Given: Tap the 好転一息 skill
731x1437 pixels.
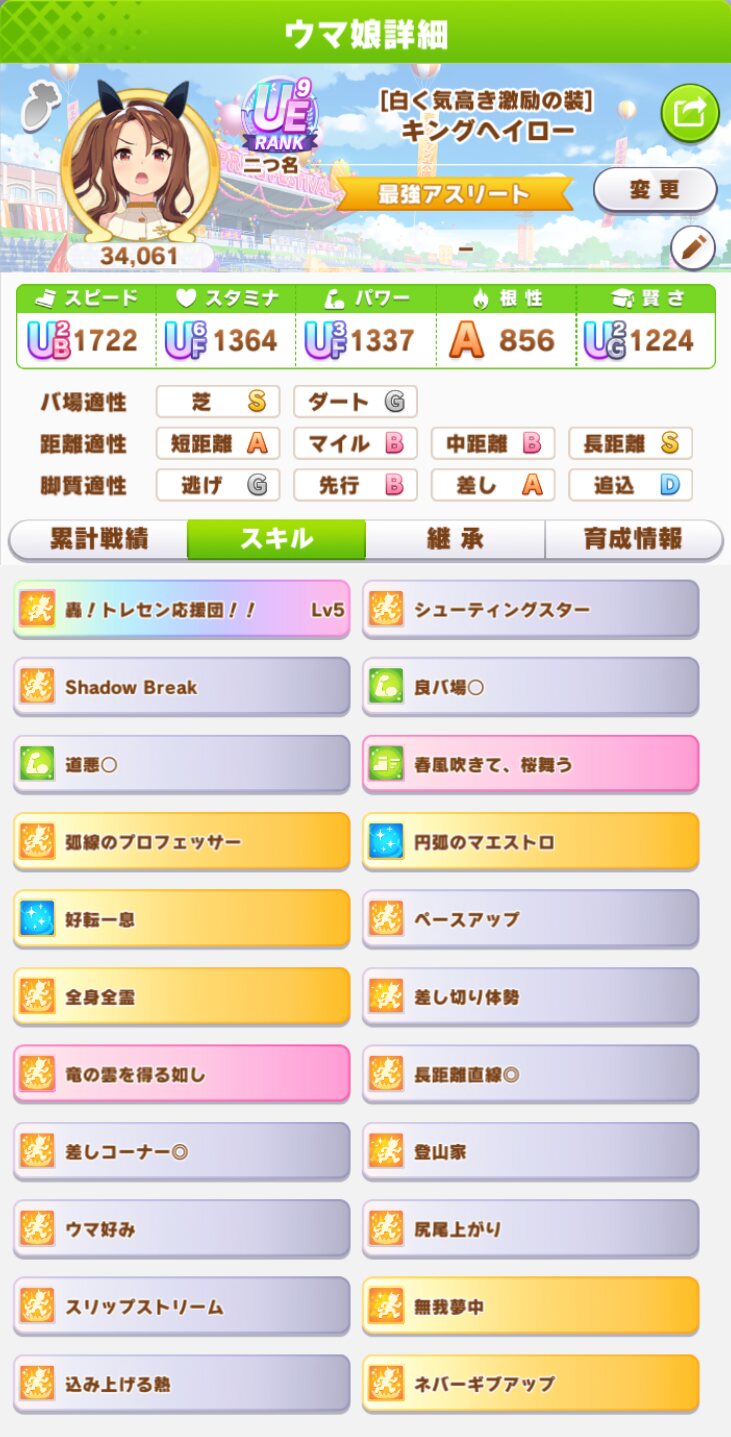Looking at the screenshot, I should pos(182,919).
